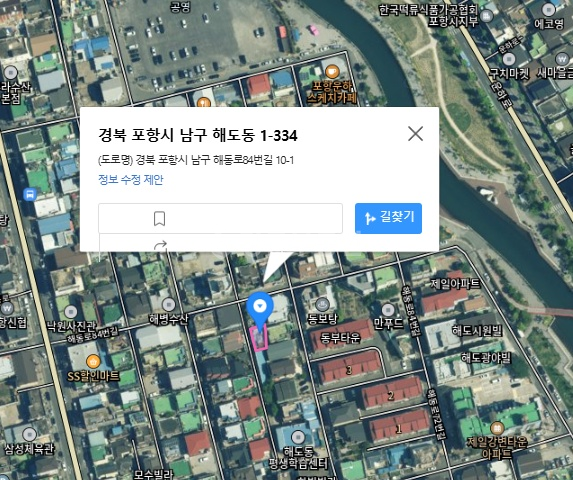Tap the bus stop icon
The image size is (573, 480).
tap(30, 194)
